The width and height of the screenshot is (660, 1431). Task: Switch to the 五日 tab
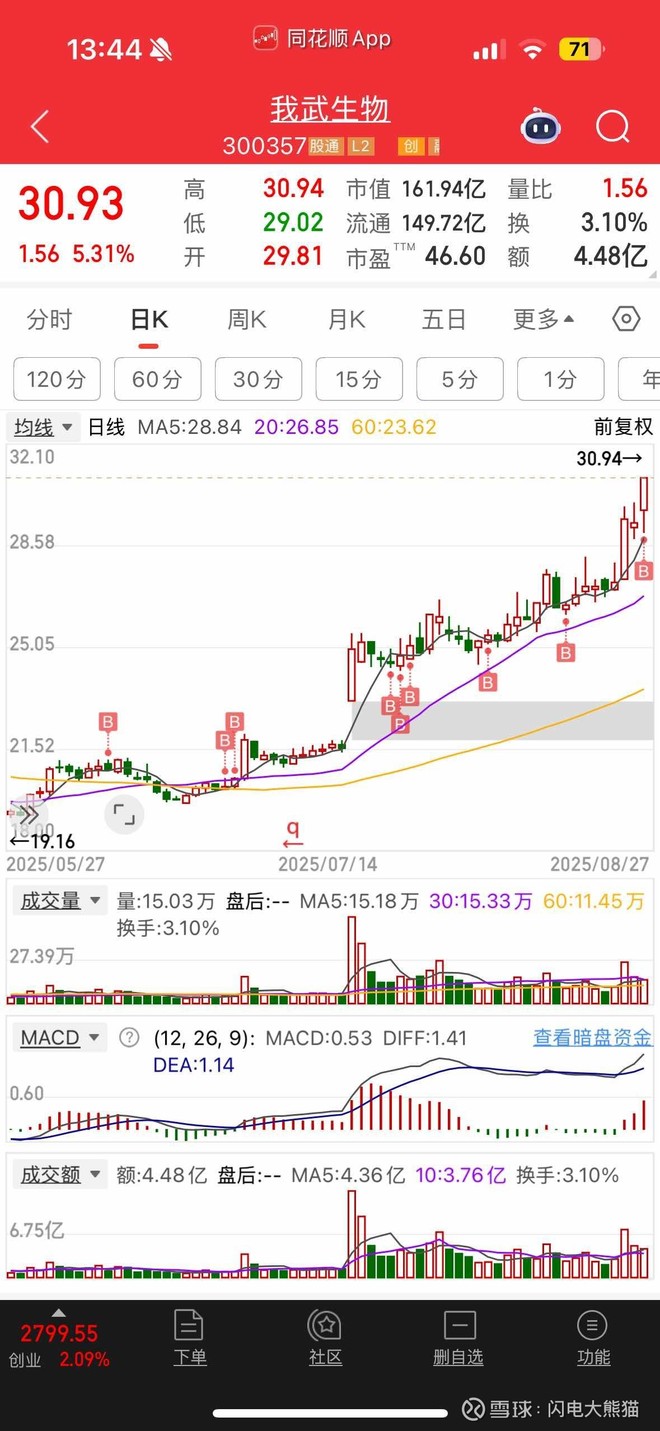coord(444,320)
